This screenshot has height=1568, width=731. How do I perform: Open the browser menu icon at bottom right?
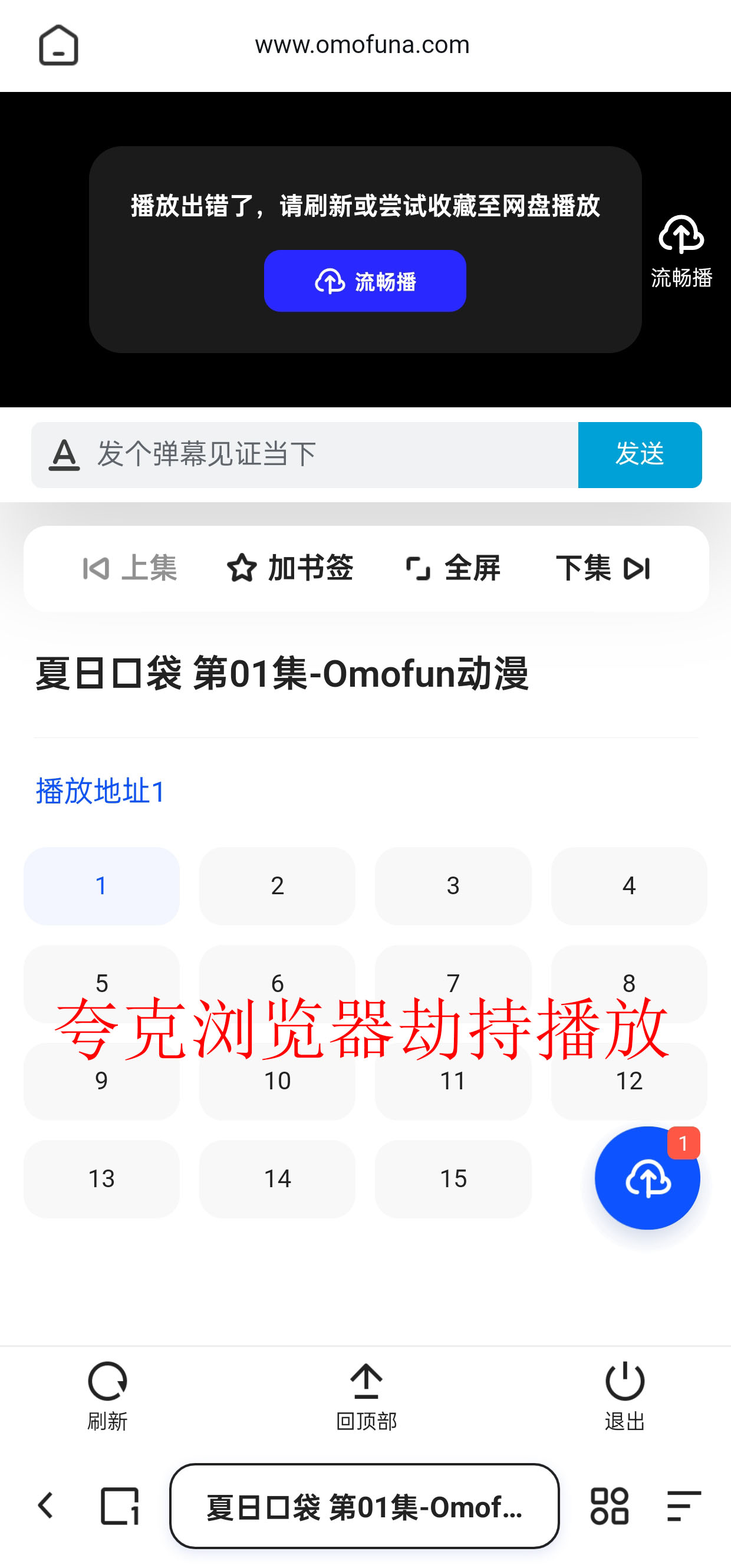click(x=684, y=1506)
